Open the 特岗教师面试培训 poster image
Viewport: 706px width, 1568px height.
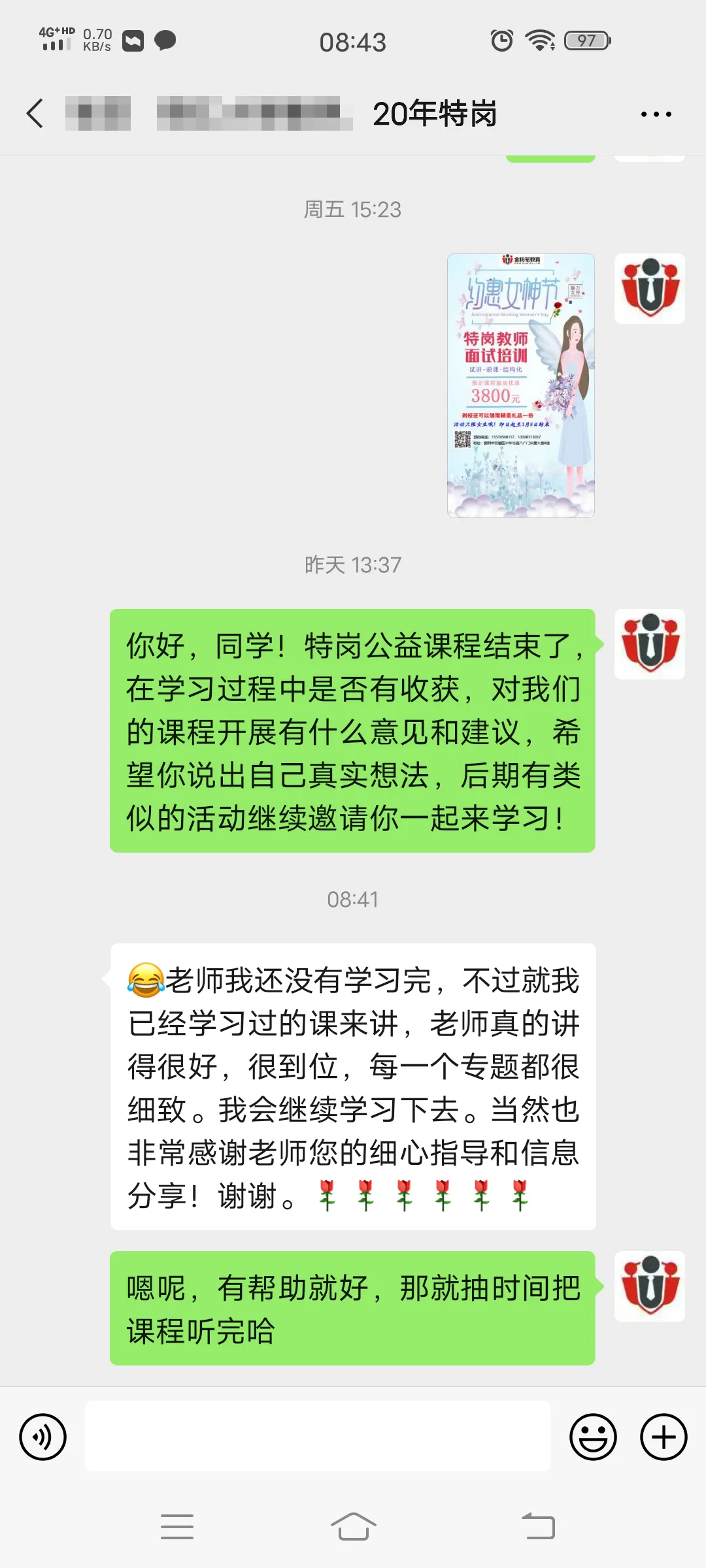click(520, 385)
